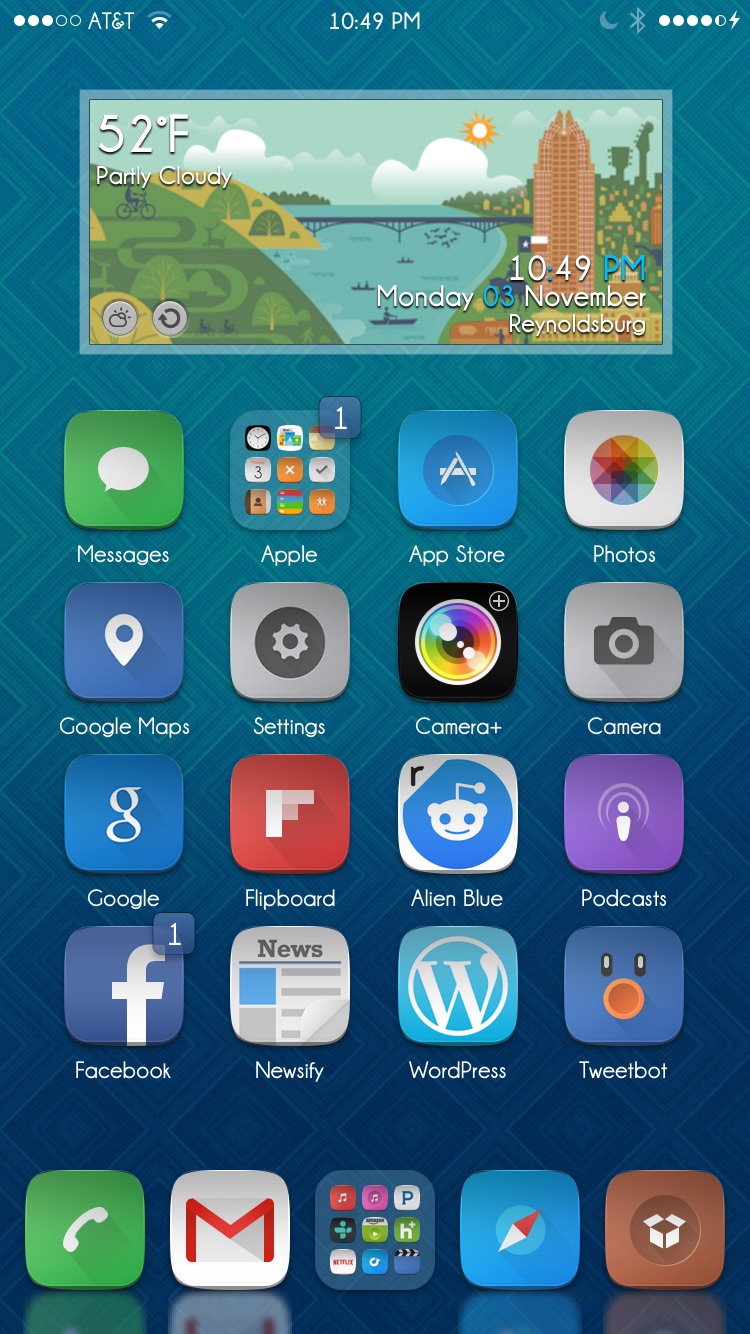Image resolution: width=750 pixels, height=1334 pixels.
Task: Launch Alien Blue
Action: click(457, 813)
